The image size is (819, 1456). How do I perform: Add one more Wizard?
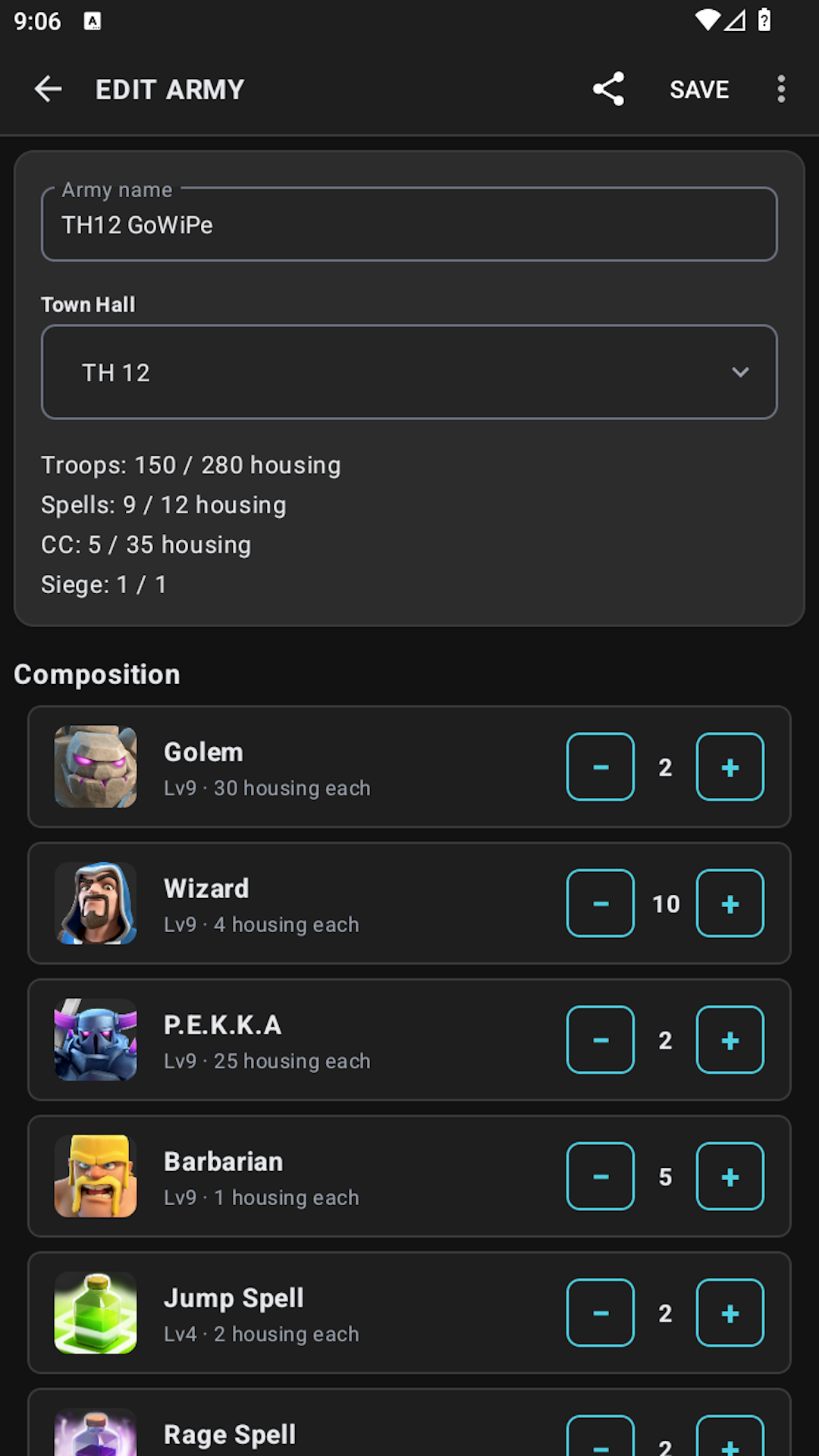click(730, 903)
